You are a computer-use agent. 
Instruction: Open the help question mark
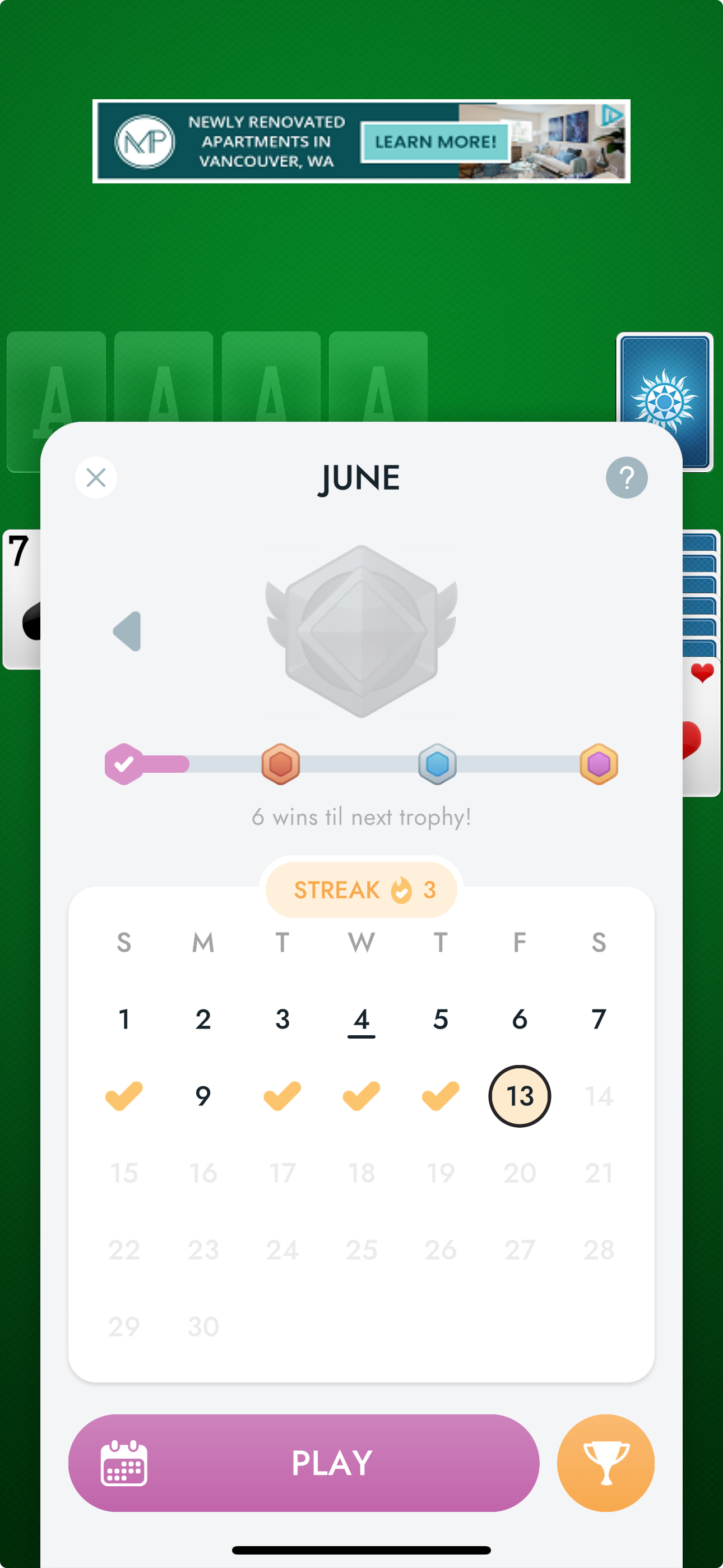[x=626, y=478]
